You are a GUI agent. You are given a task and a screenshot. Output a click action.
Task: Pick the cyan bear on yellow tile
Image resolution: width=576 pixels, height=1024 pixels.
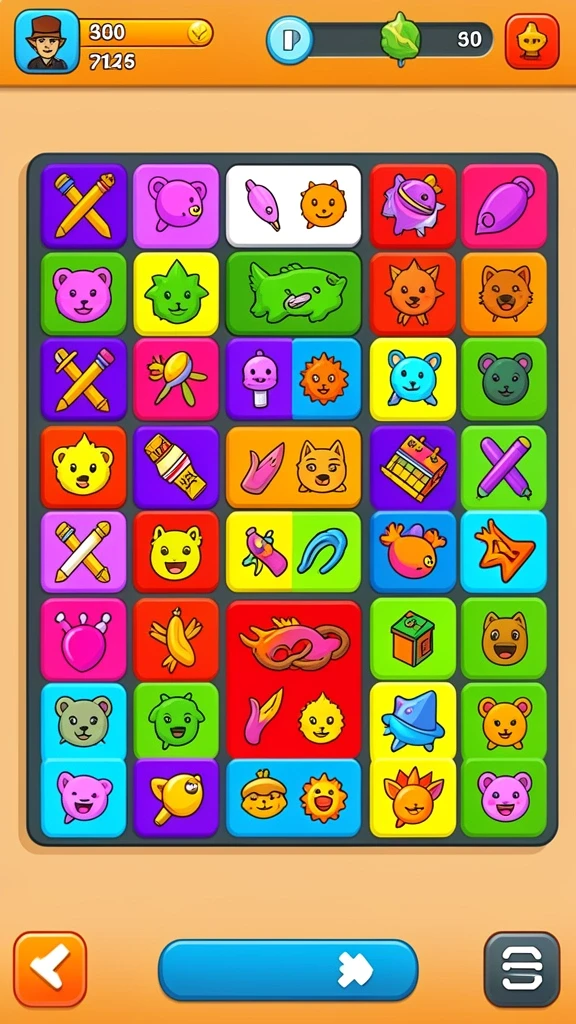413,379
